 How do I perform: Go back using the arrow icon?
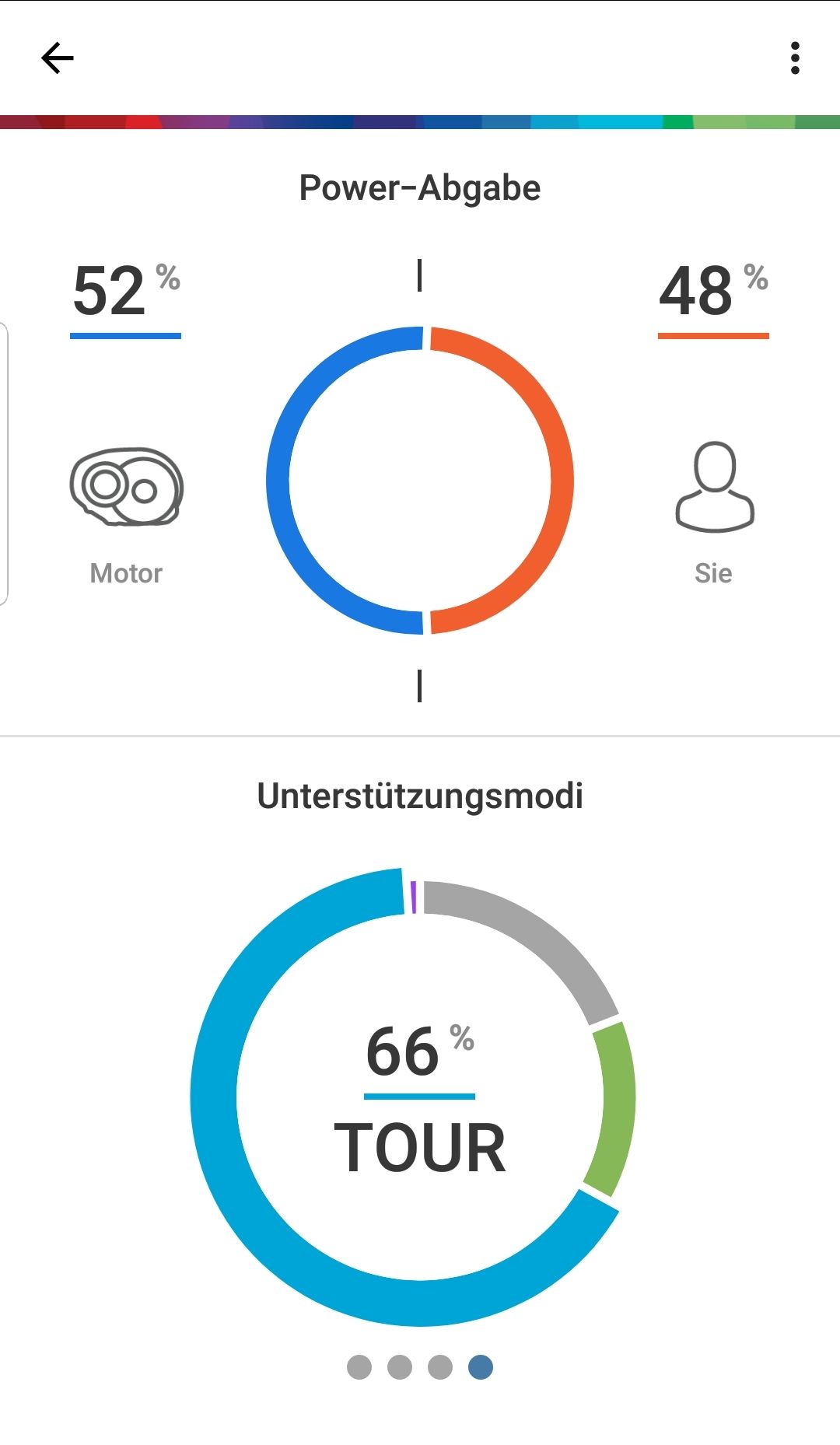click(x=57, y=58)
